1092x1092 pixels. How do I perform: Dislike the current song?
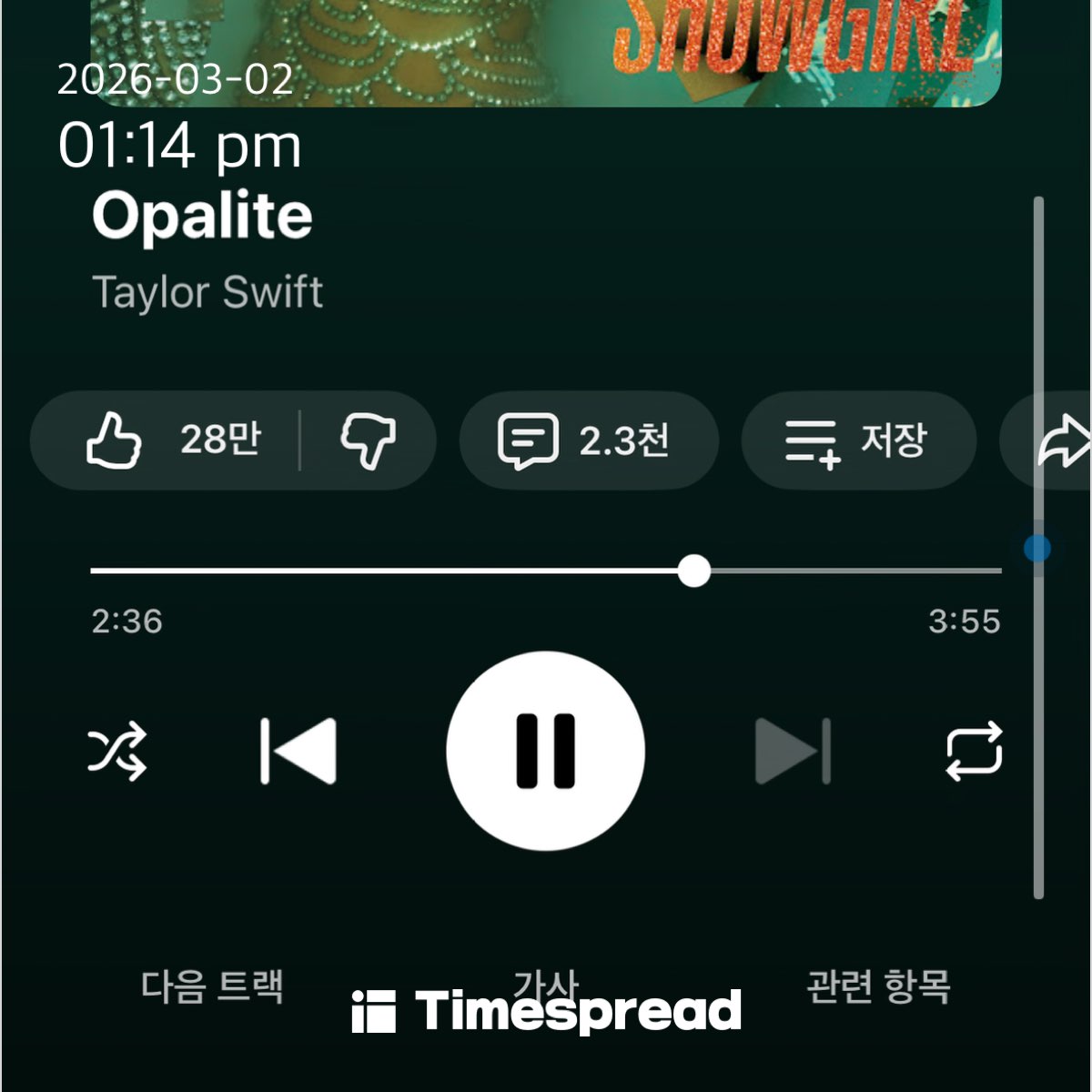368,440
